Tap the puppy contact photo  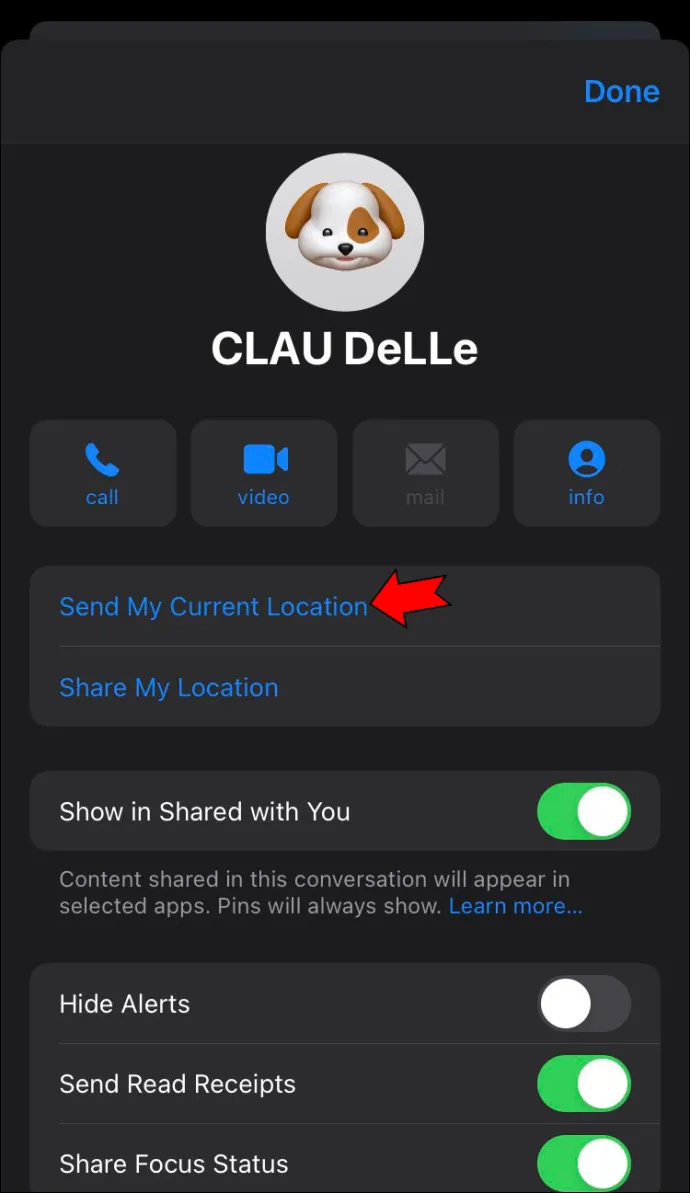pos(345,232)
